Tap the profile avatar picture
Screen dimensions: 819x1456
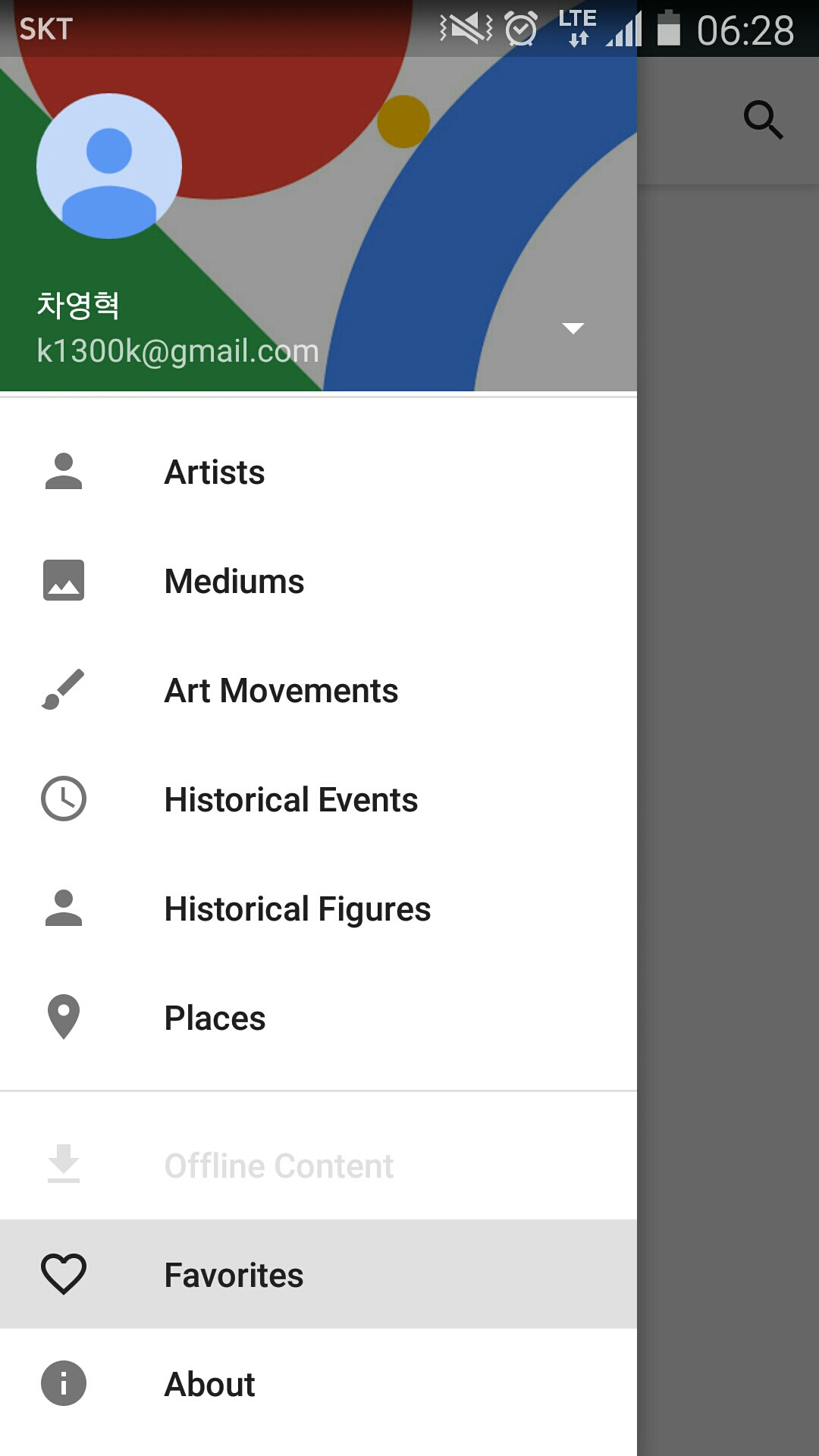[109, 166]
